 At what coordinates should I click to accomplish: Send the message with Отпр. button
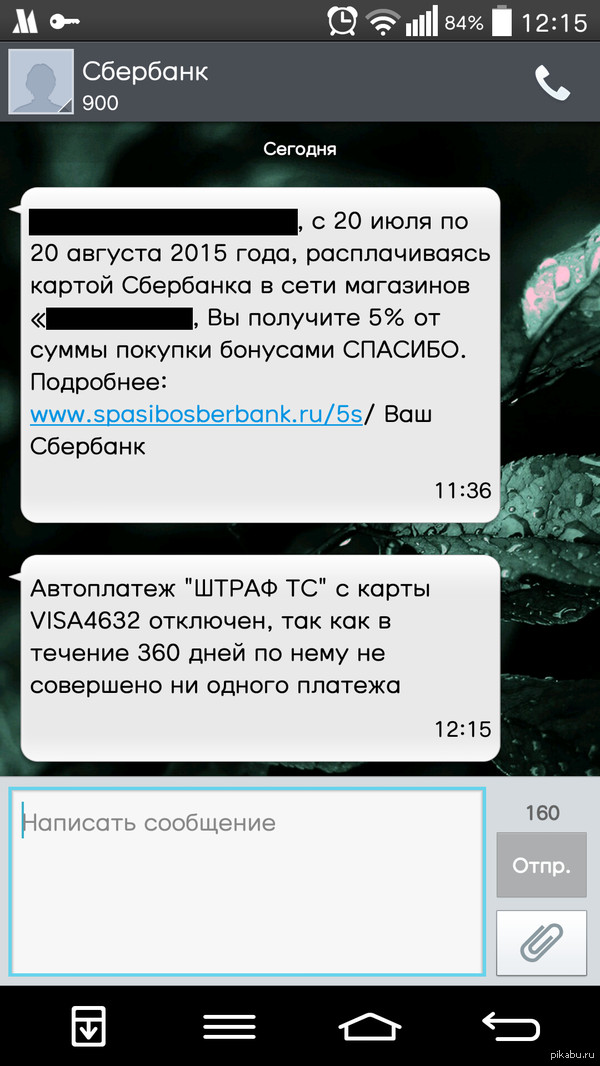[541, 865]
